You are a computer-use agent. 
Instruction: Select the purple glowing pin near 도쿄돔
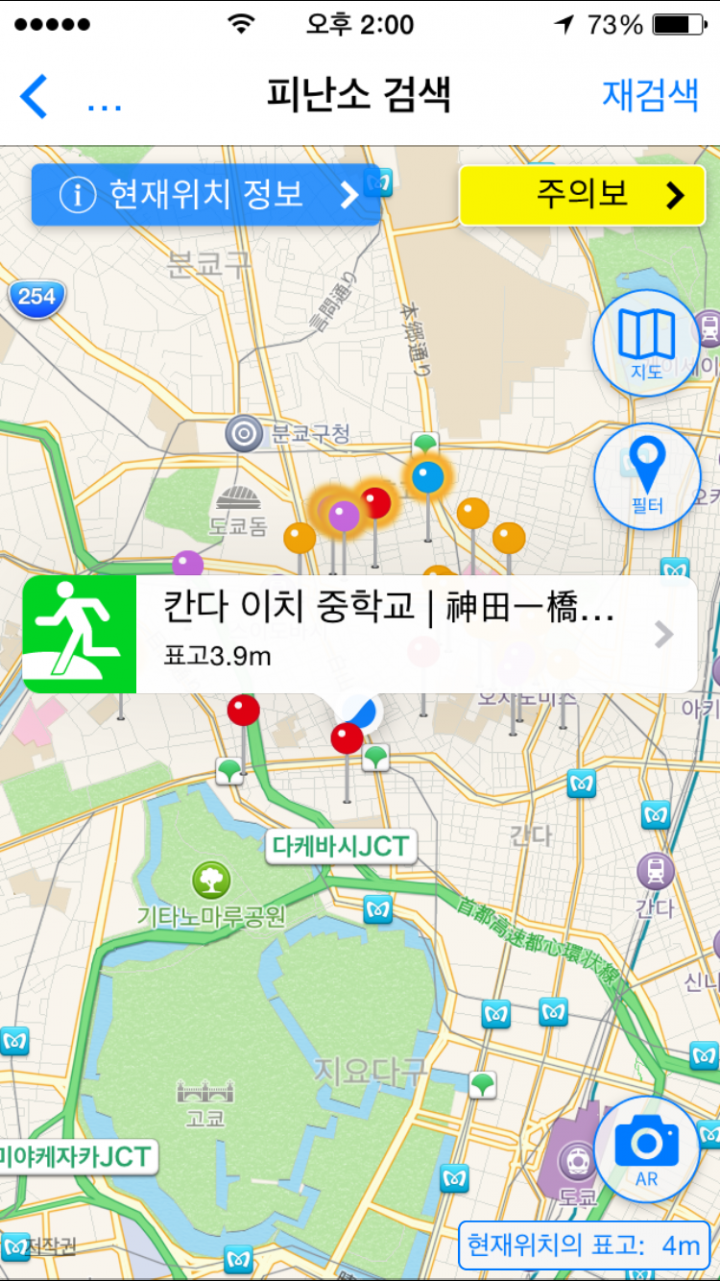tap(343, 517)
